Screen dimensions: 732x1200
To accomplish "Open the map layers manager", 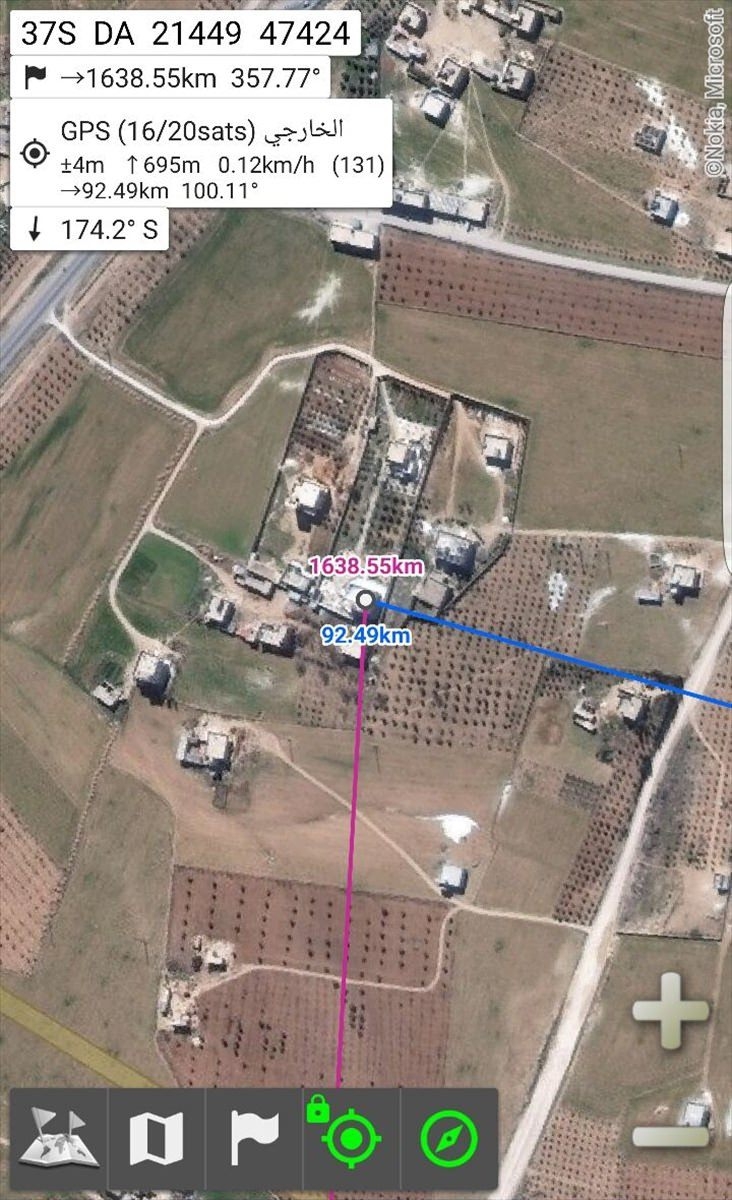I will click(58, 1138).
